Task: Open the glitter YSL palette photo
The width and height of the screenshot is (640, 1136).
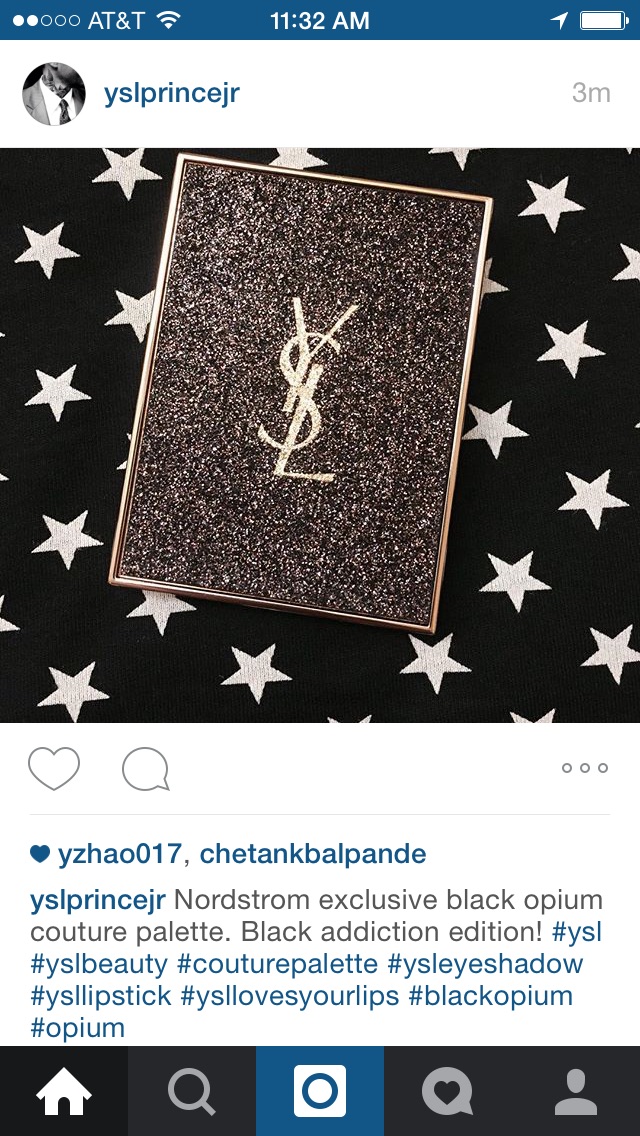Action: click(x=320, y=435)
